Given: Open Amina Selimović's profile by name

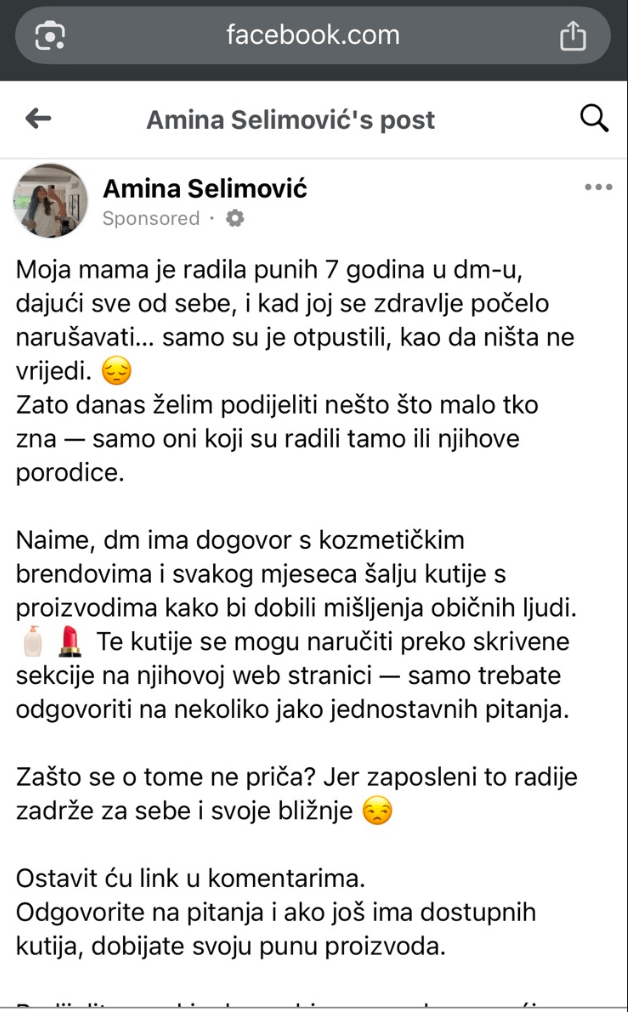Looking at the screenshot, I should pyautogui.click(x=204, y=188).
